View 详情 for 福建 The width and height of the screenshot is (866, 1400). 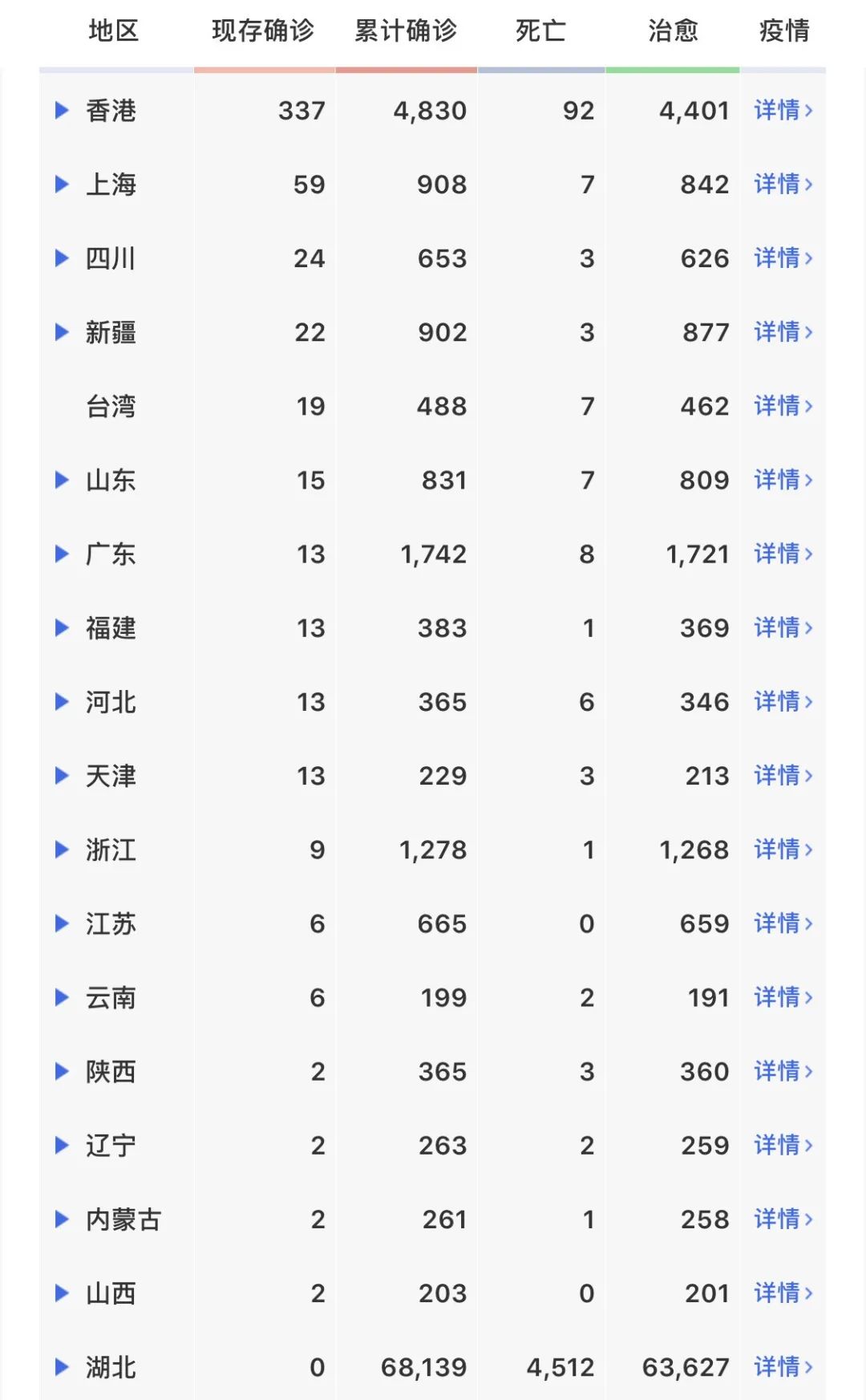click(x=783, y=627)
